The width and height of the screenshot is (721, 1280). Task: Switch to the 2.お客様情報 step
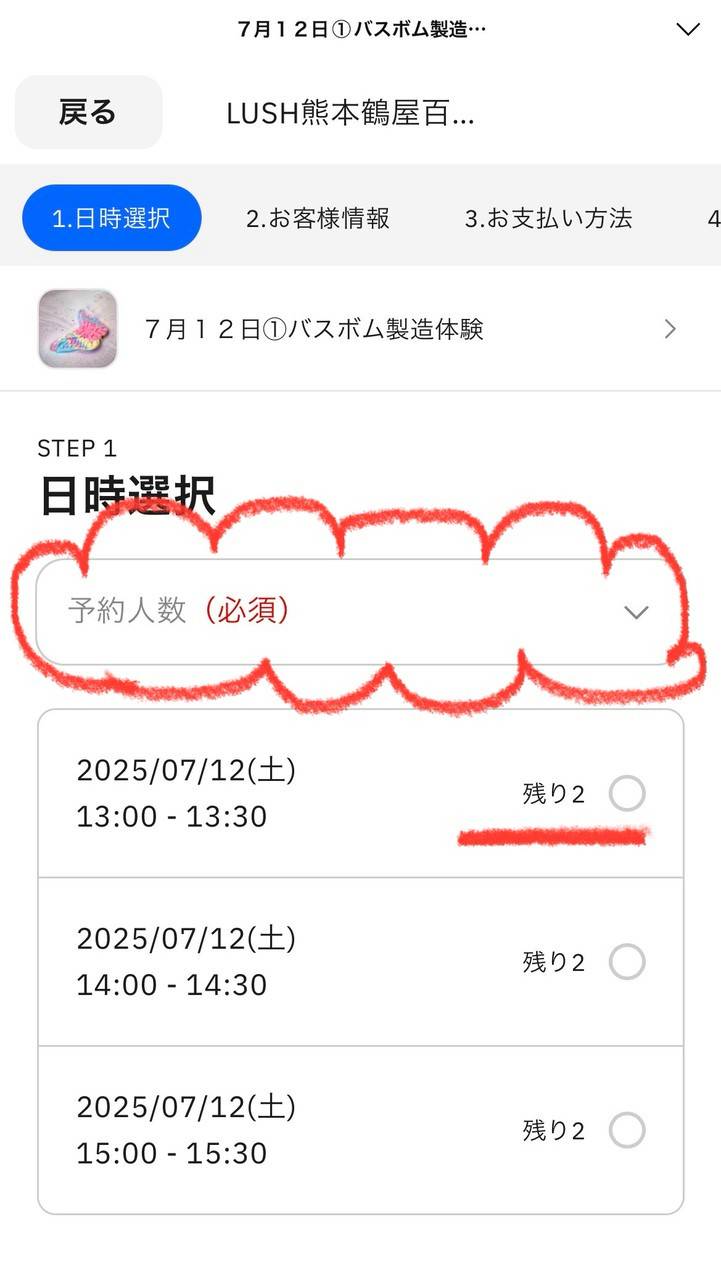(x=318, y=218)
